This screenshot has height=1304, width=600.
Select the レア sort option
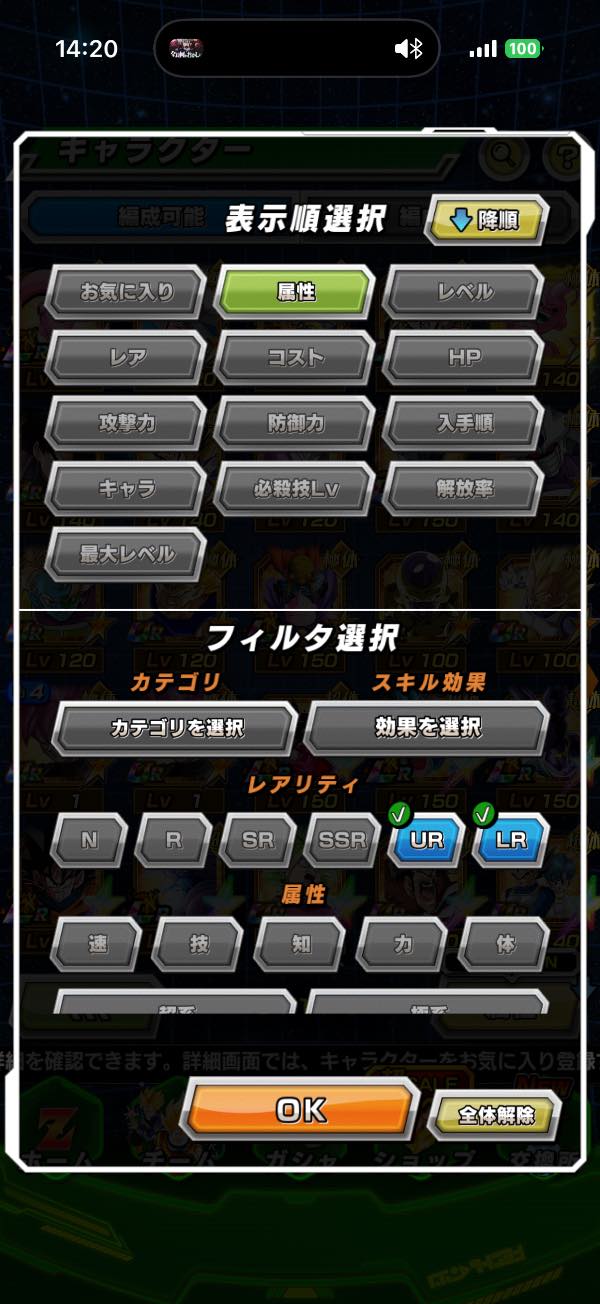[x=127, y=358]
